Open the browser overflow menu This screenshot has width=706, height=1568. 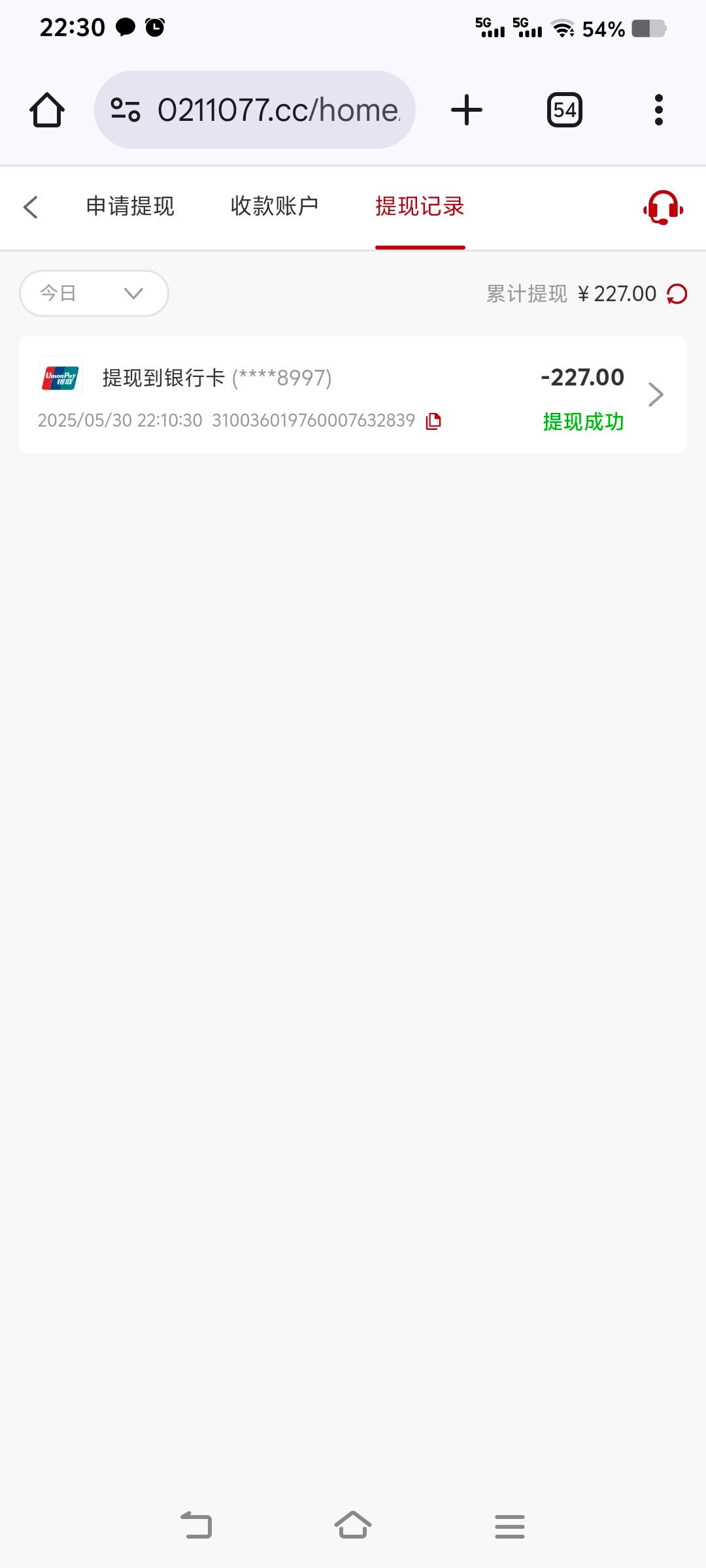pyautogui.click(x=658, y=110)
